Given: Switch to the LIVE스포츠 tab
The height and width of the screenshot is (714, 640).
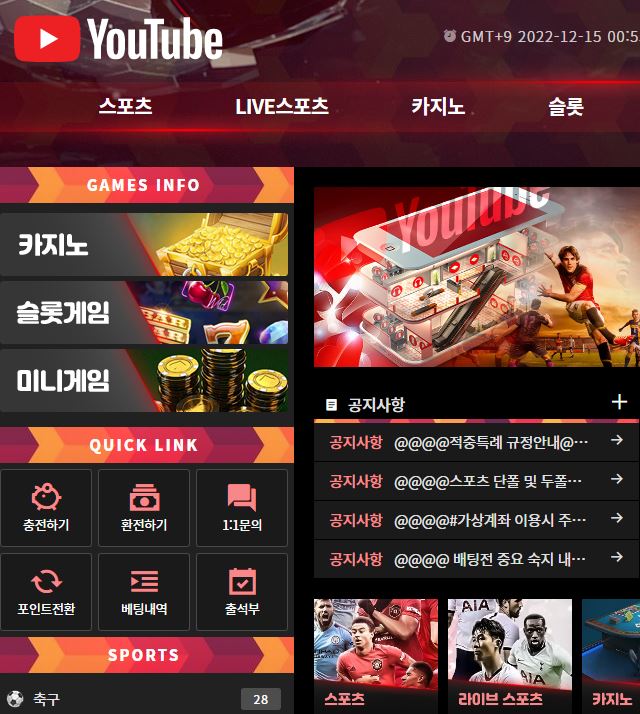Looking at the screenshot, I should tap(282, 107).
